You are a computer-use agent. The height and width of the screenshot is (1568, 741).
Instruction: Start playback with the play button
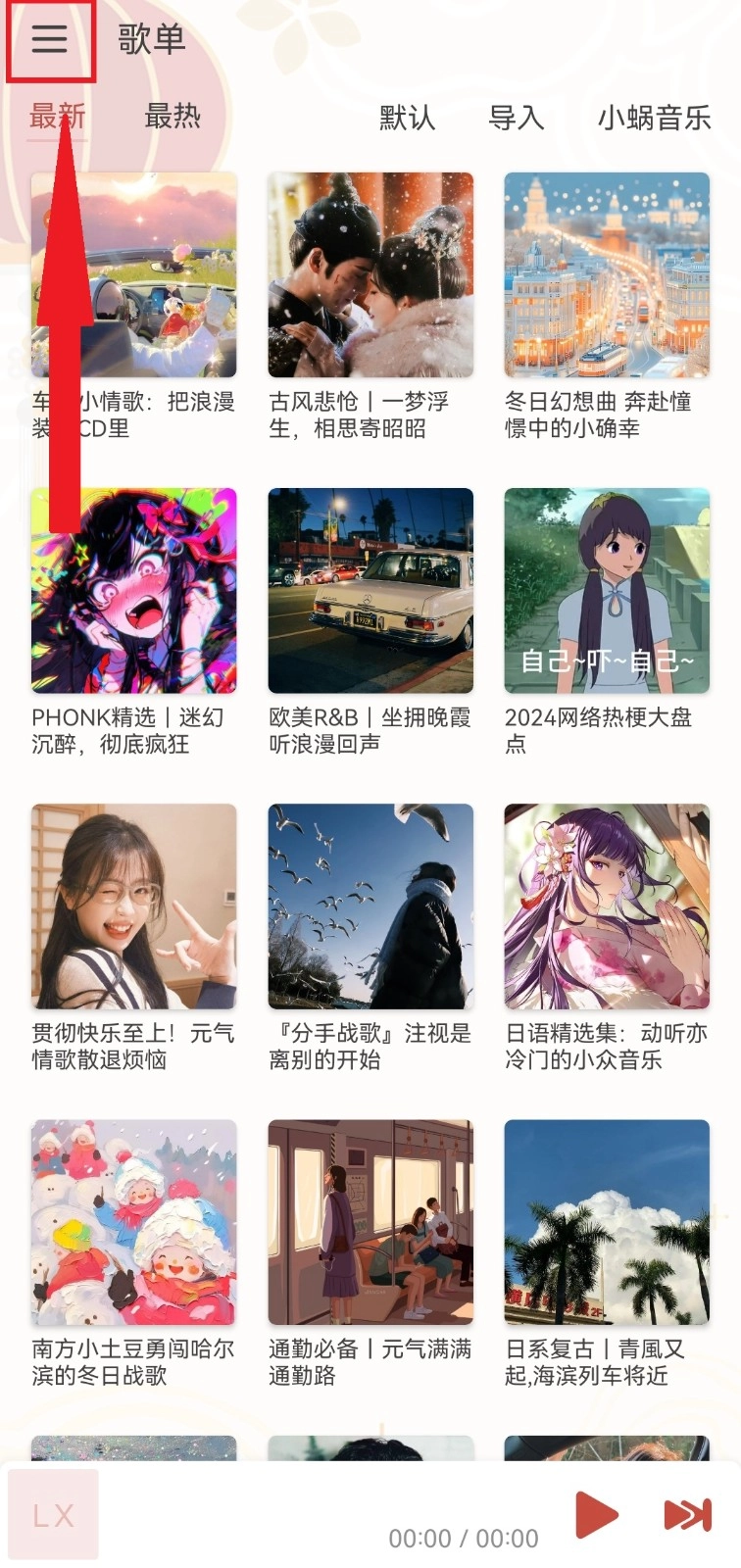(595, 1514)
